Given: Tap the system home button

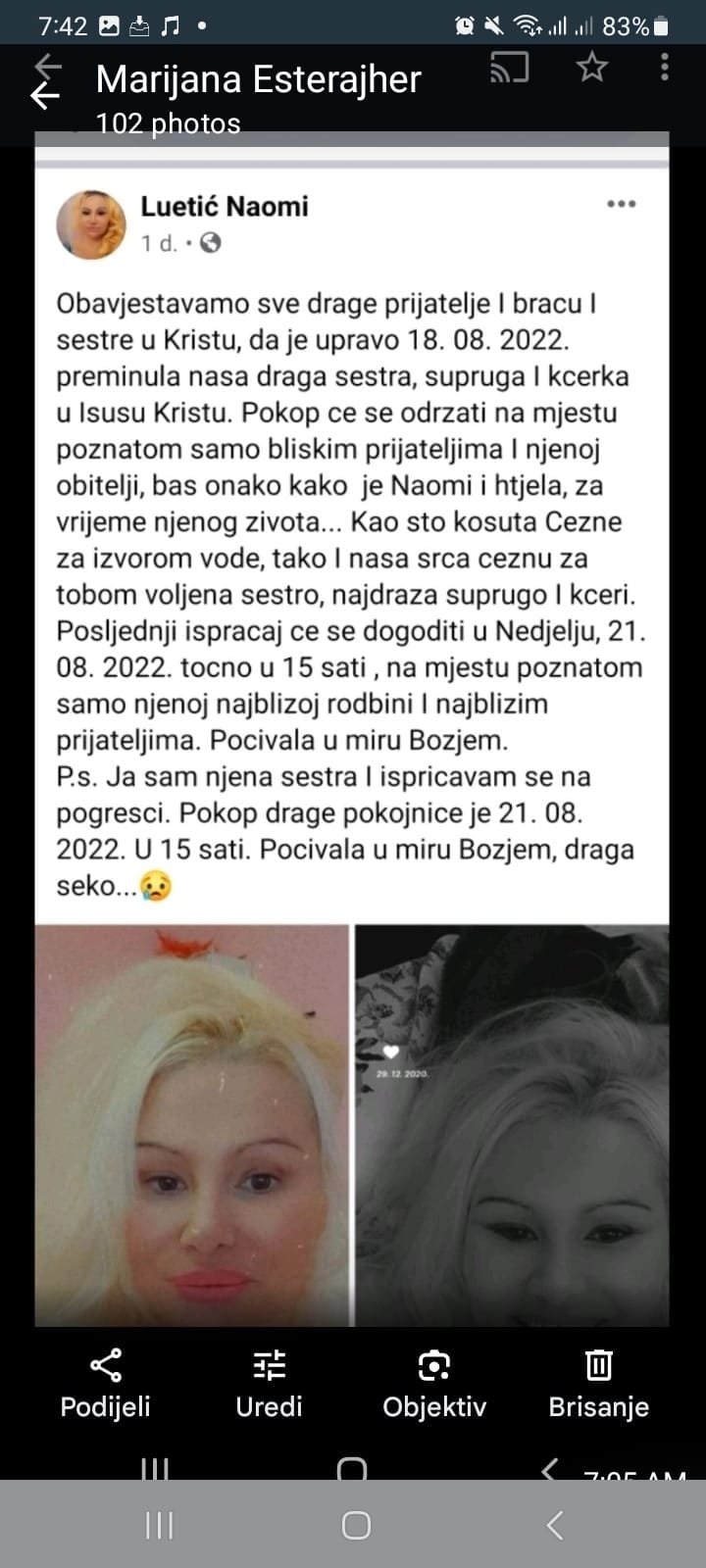Looking at the screenshot, I should (355, 1525).
